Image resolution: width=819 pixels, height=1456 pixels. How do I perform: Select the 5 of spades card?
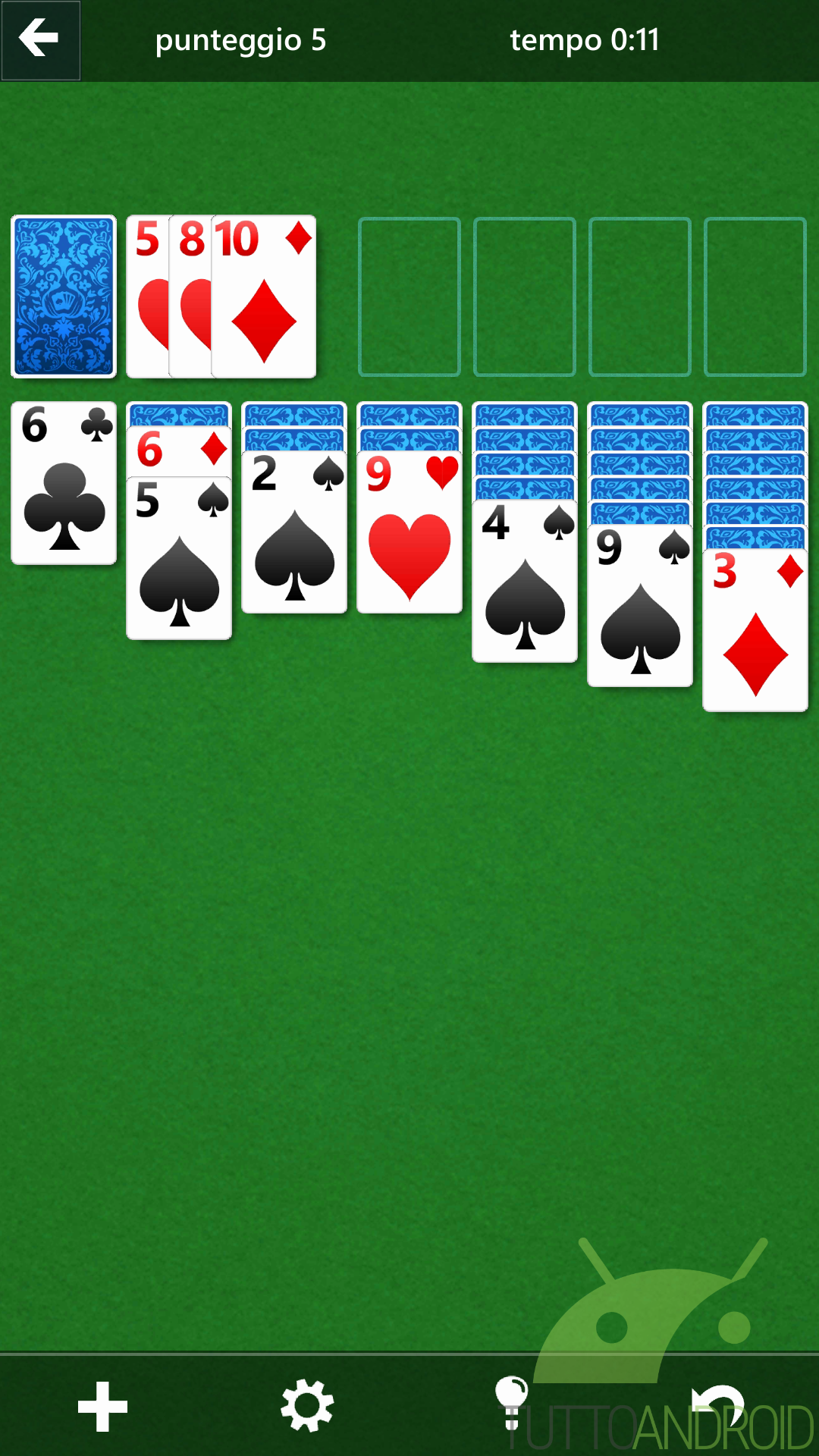click(x=179, y=558)
